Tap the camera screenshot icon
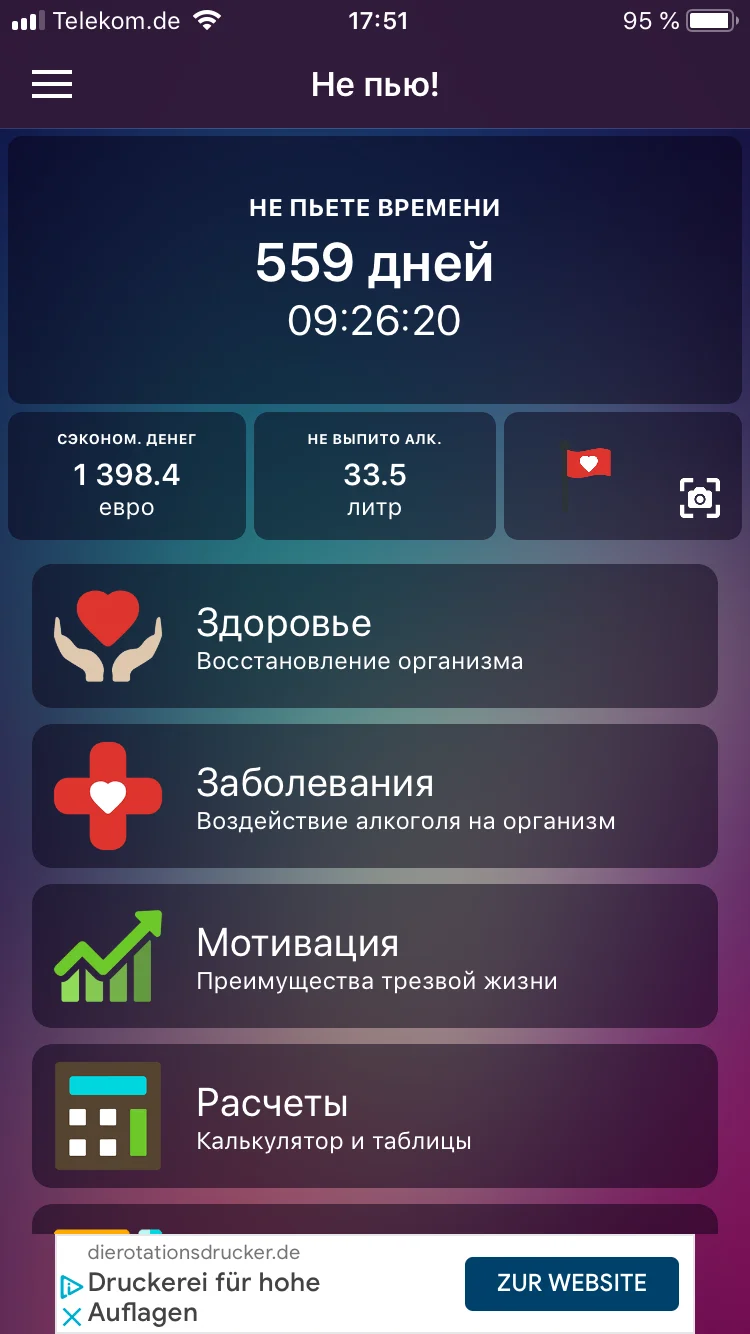Viewport: 750px width, 1334px height. point(701,497)
